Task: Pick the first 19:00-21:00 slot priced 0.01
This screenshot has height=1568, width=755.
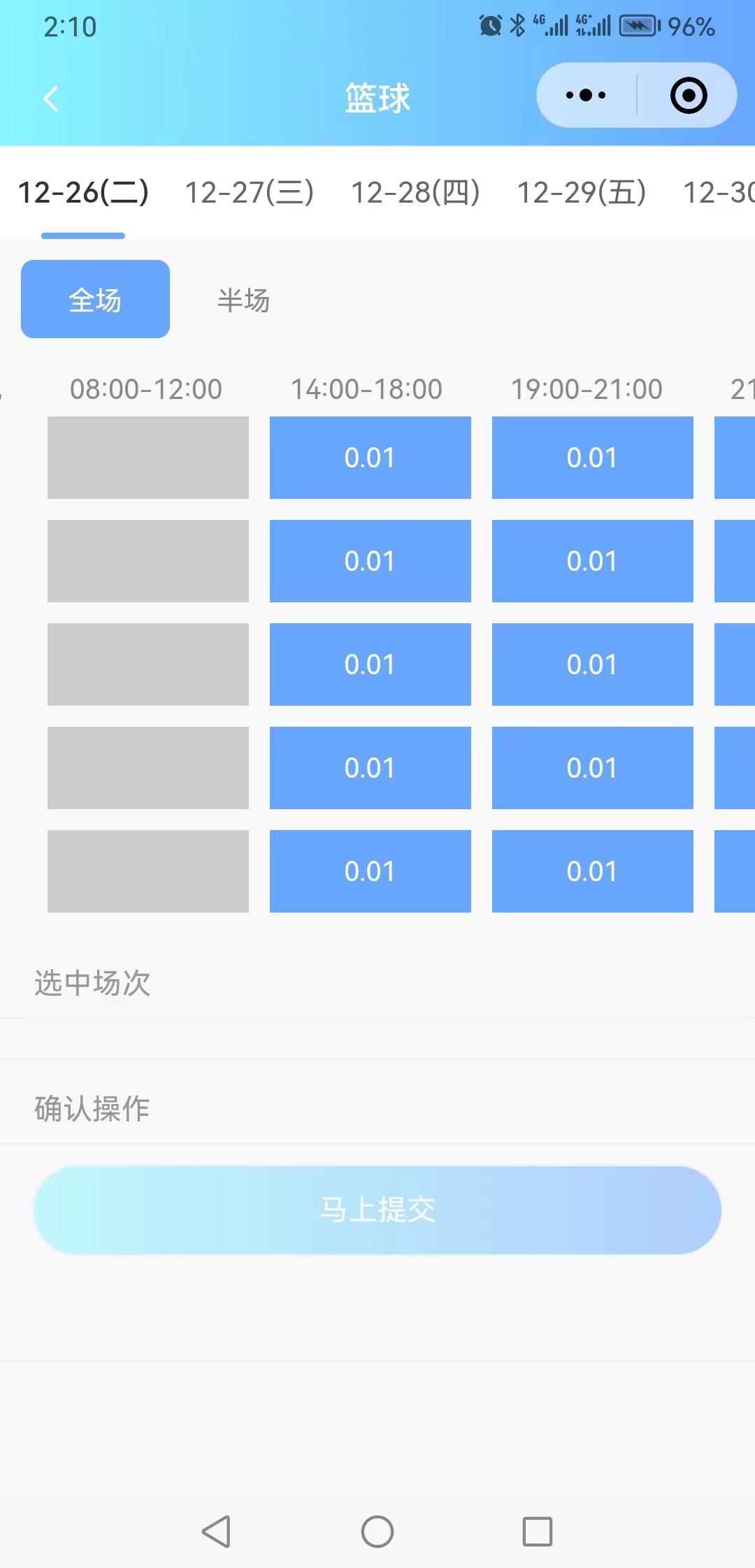Action: tap(592, 458)
